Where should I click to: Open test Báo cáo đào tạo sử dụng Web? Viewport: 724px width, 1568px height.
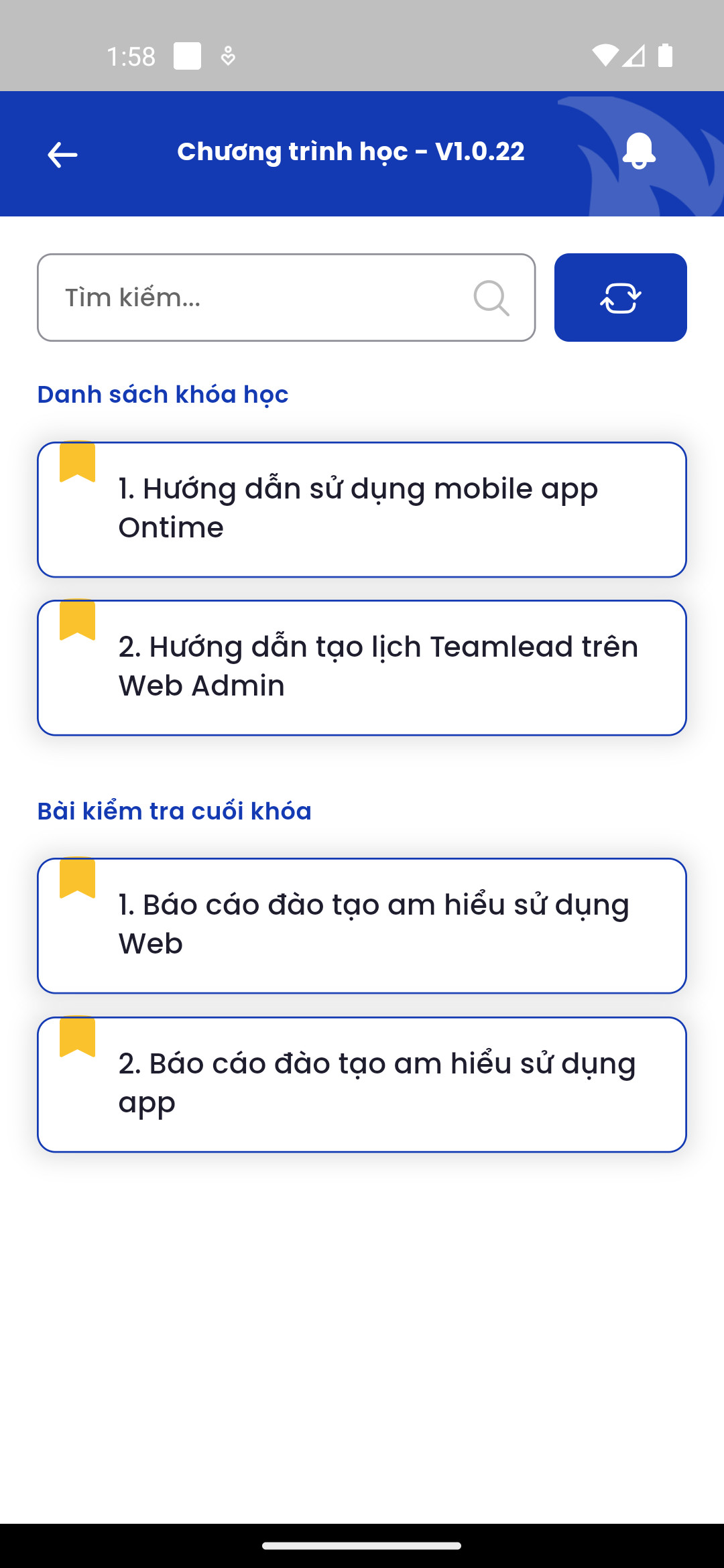coord(362,925)
